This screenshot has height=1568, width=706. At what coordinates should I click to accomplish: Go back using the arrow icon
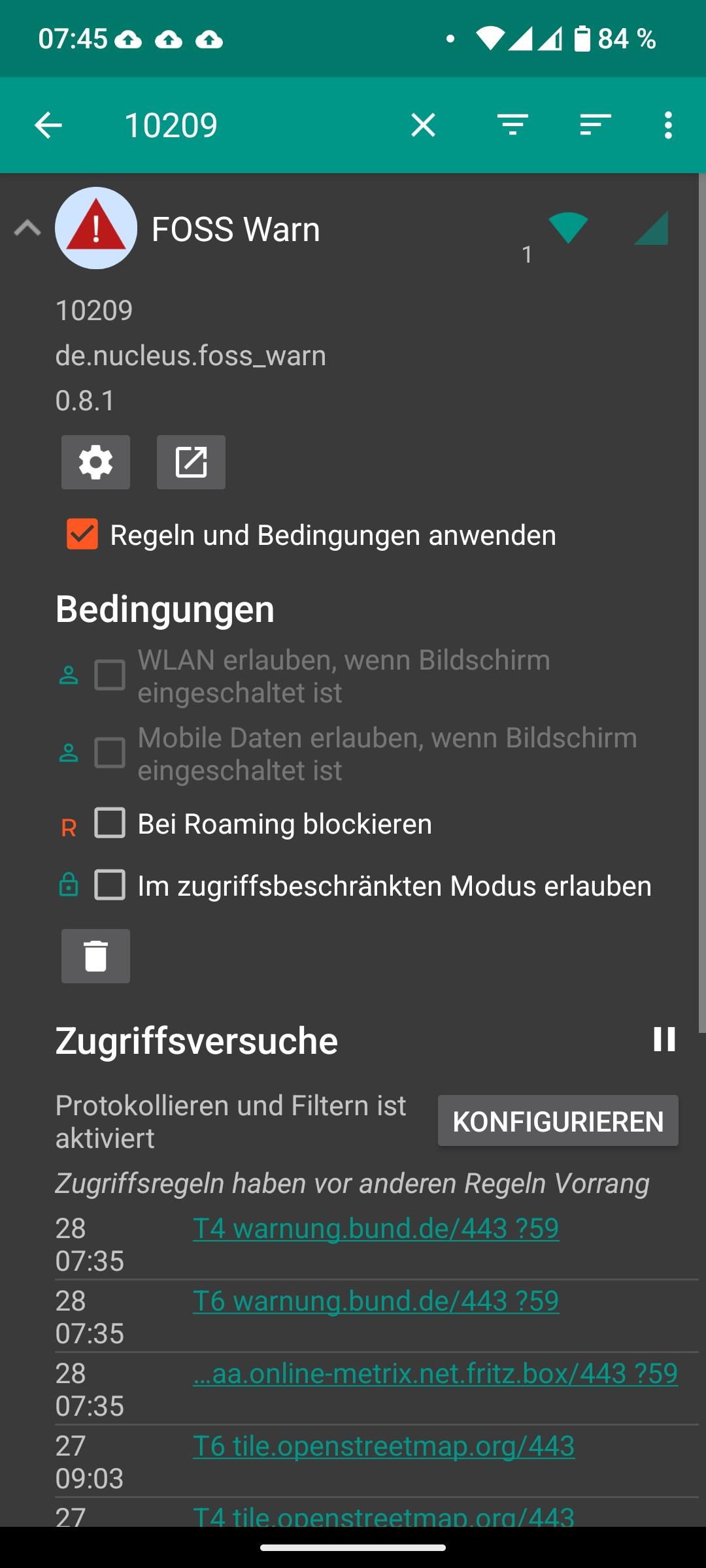click(48, 125)
